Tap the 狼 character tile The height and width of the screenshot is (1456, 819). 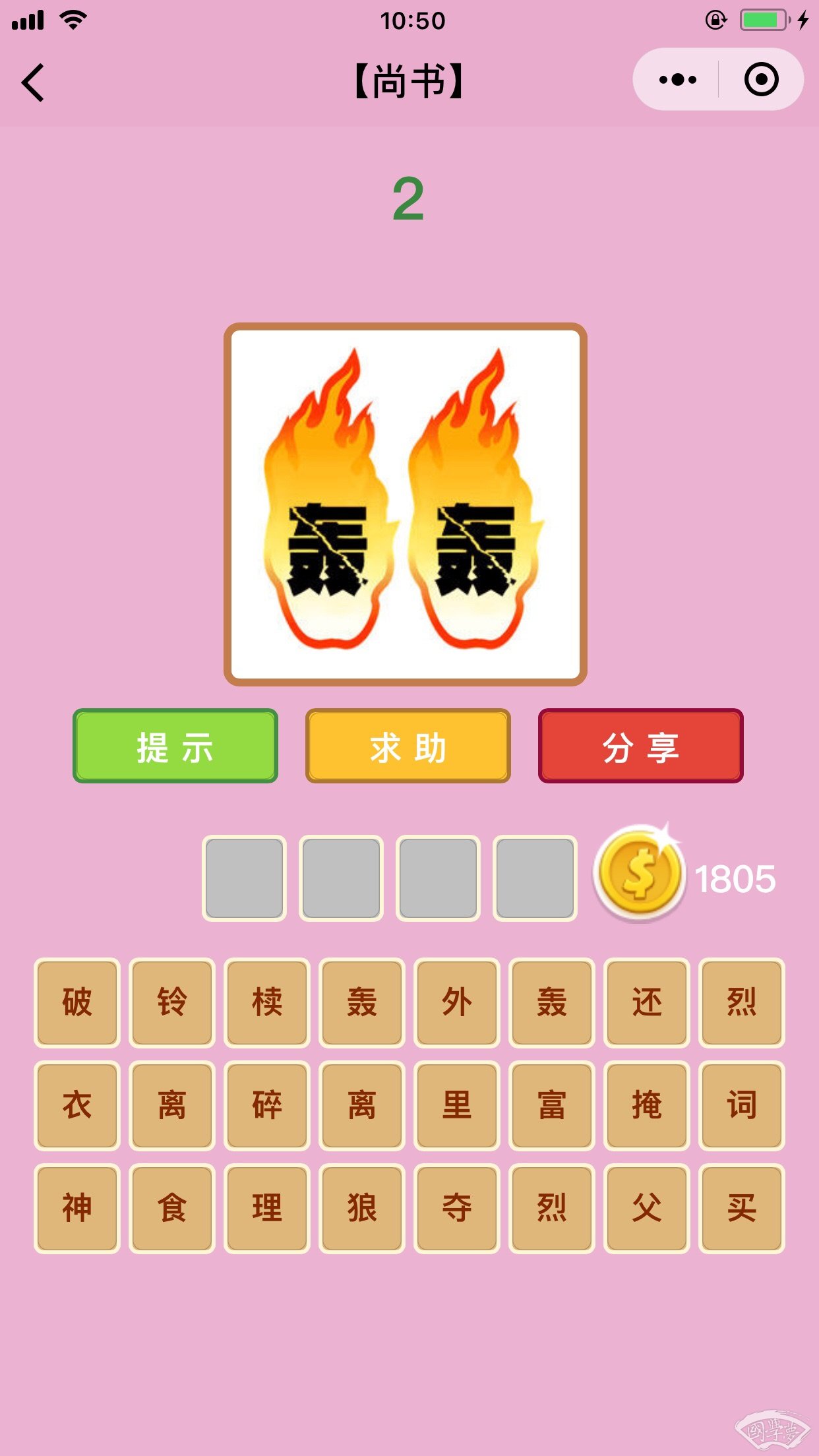(x=362, y=1208)
